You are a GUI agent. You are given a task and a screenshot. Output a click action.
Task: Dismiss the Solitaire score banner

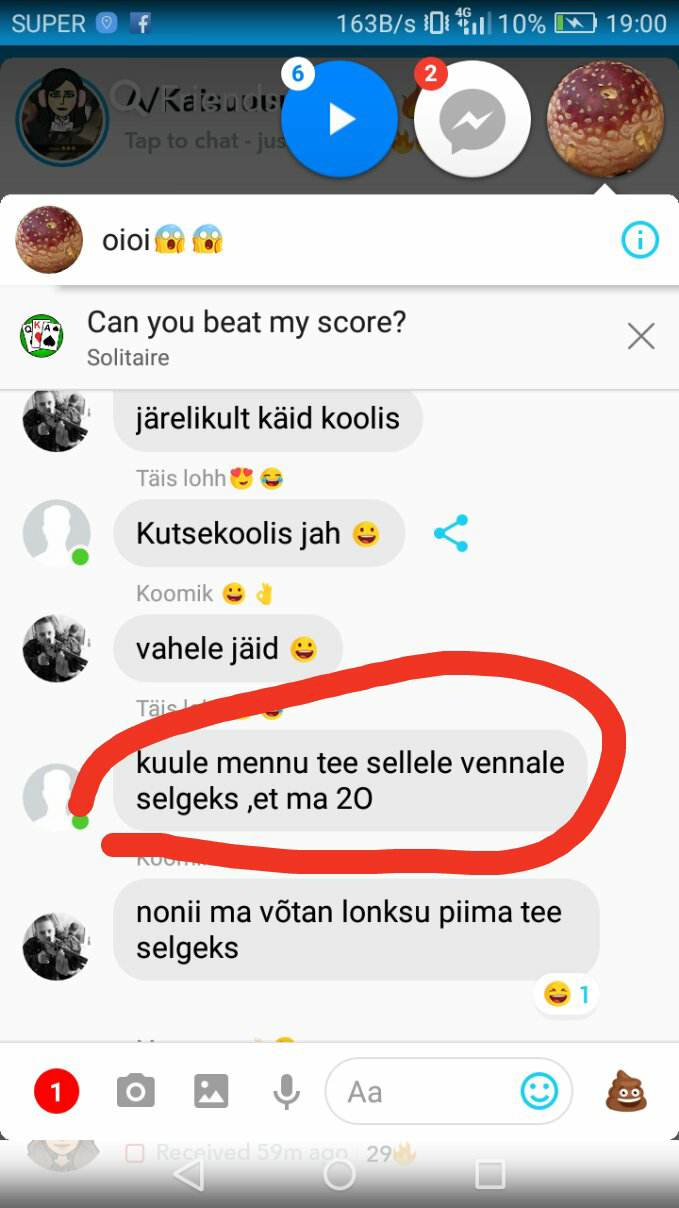(x=641, y=336)
